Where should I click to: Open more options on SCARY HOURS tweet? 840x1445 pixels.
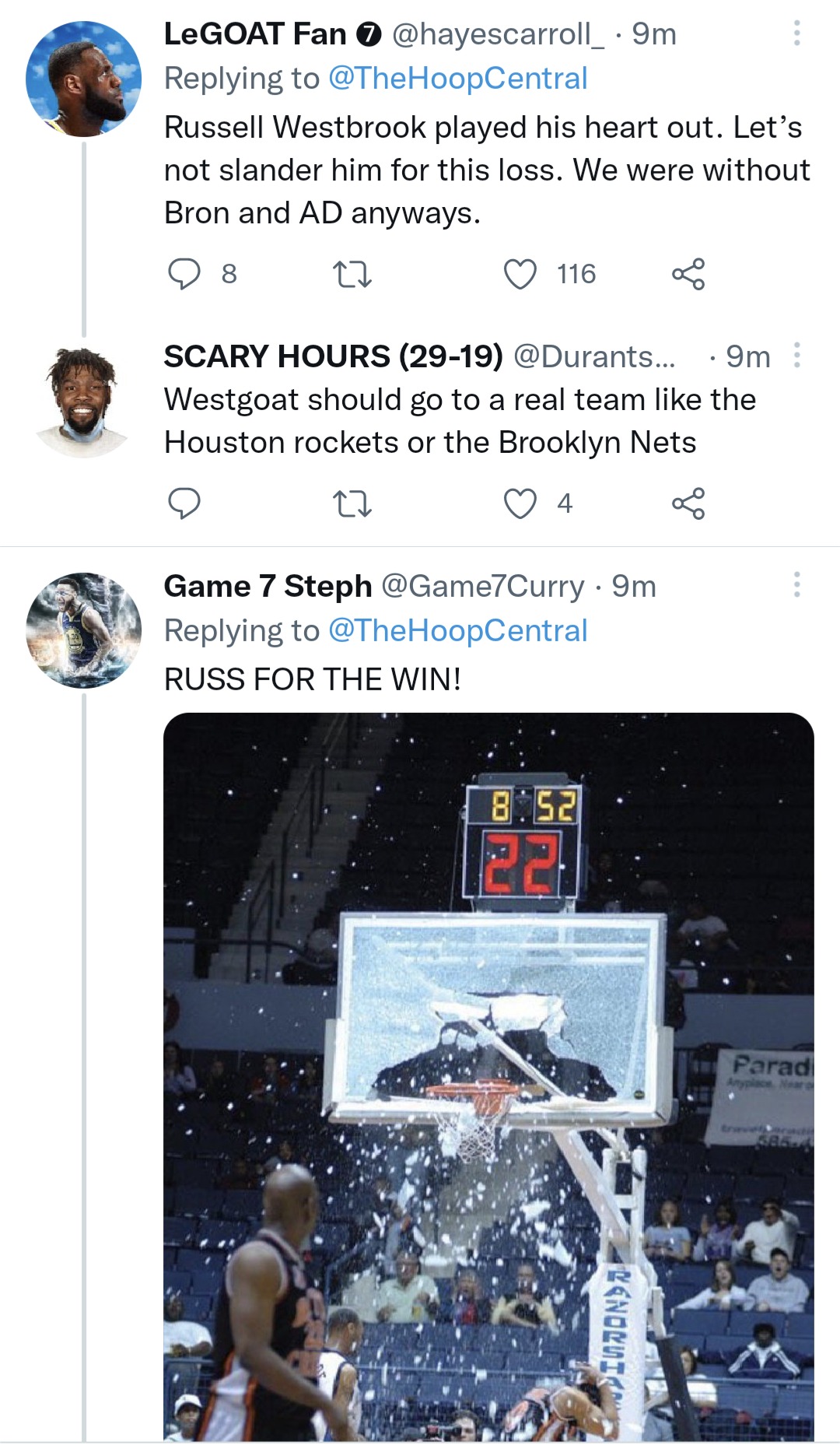click(x=796, y=356)
